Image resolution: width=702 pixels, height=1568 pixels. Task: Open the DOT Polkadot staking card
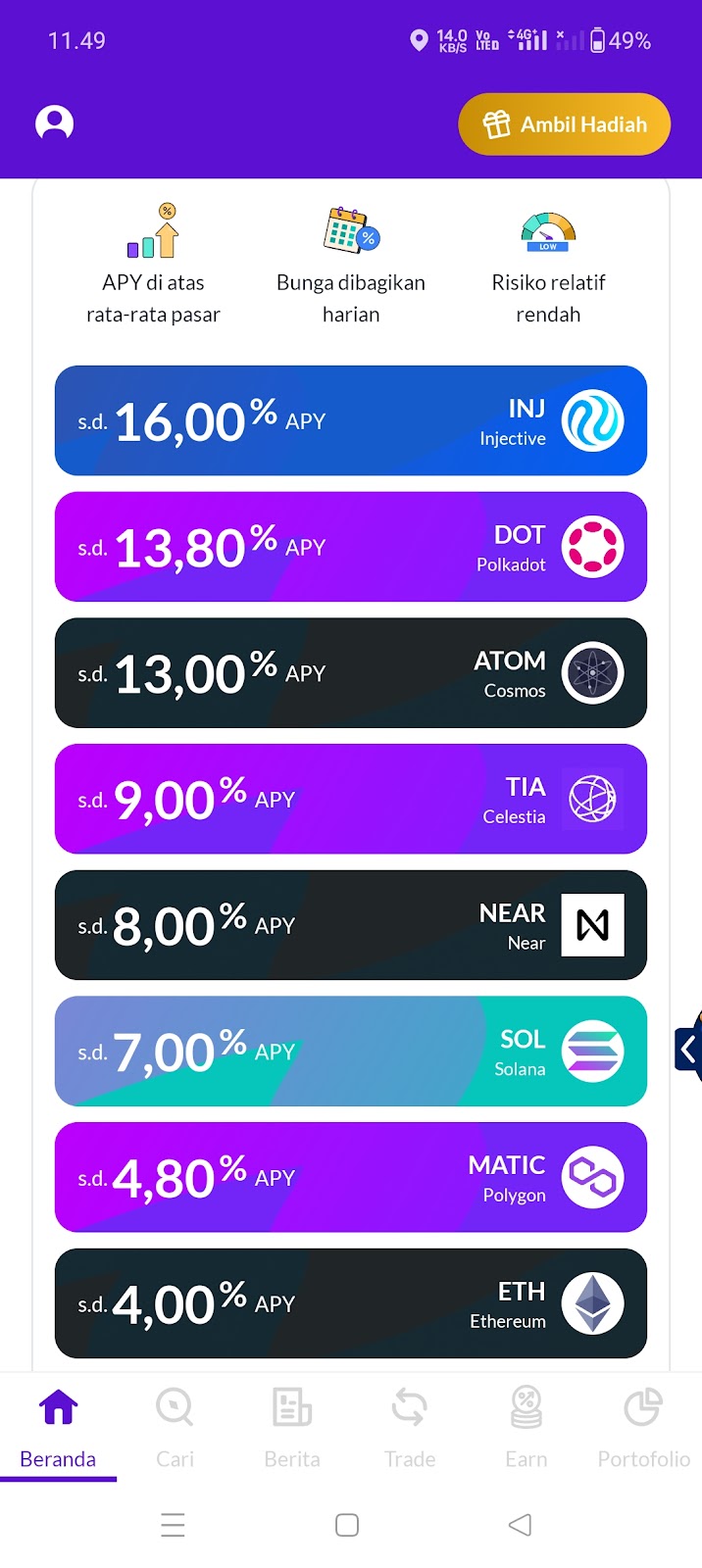351,547
